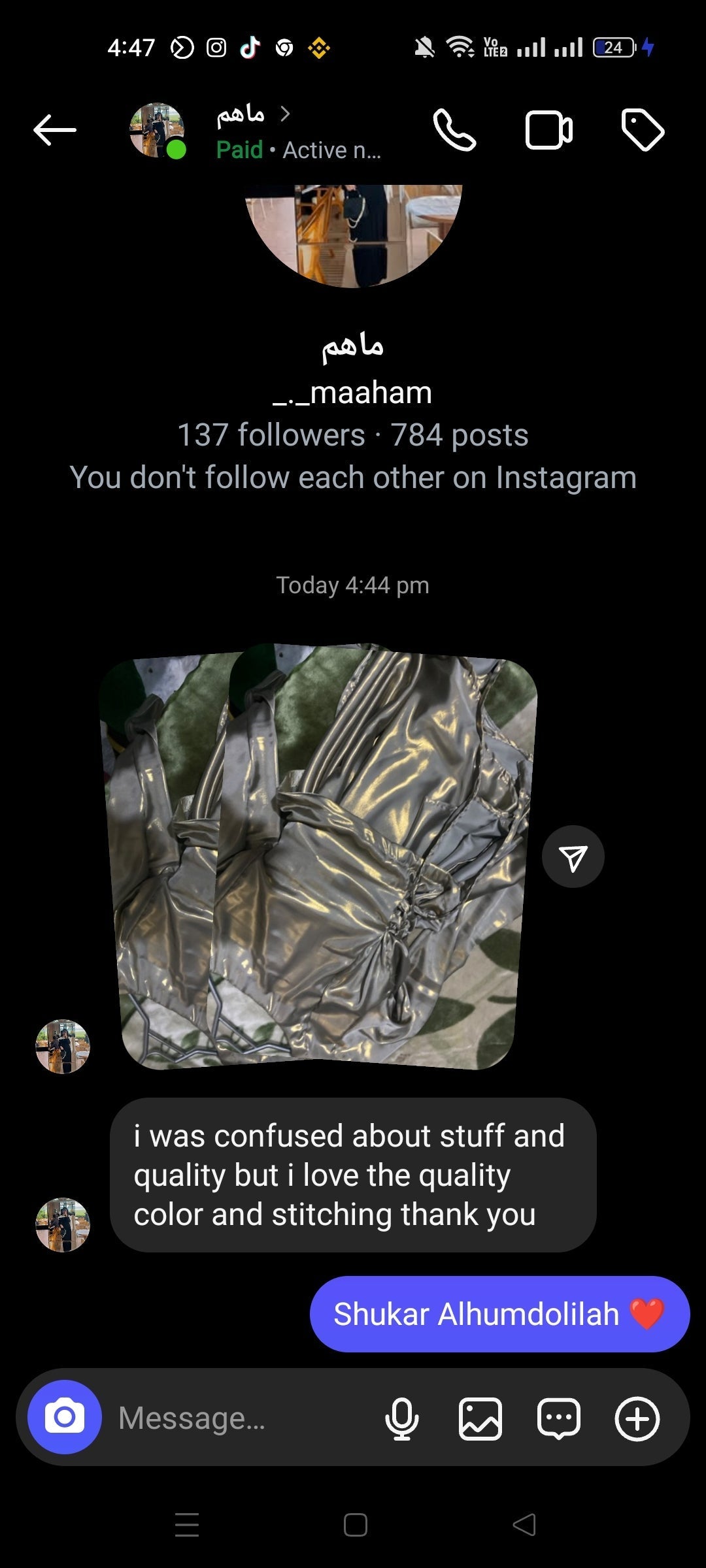Tap the Message text field
The height and width of the screenshot is (1568, 706).
pyautogui.click(x=242, y=1418)
